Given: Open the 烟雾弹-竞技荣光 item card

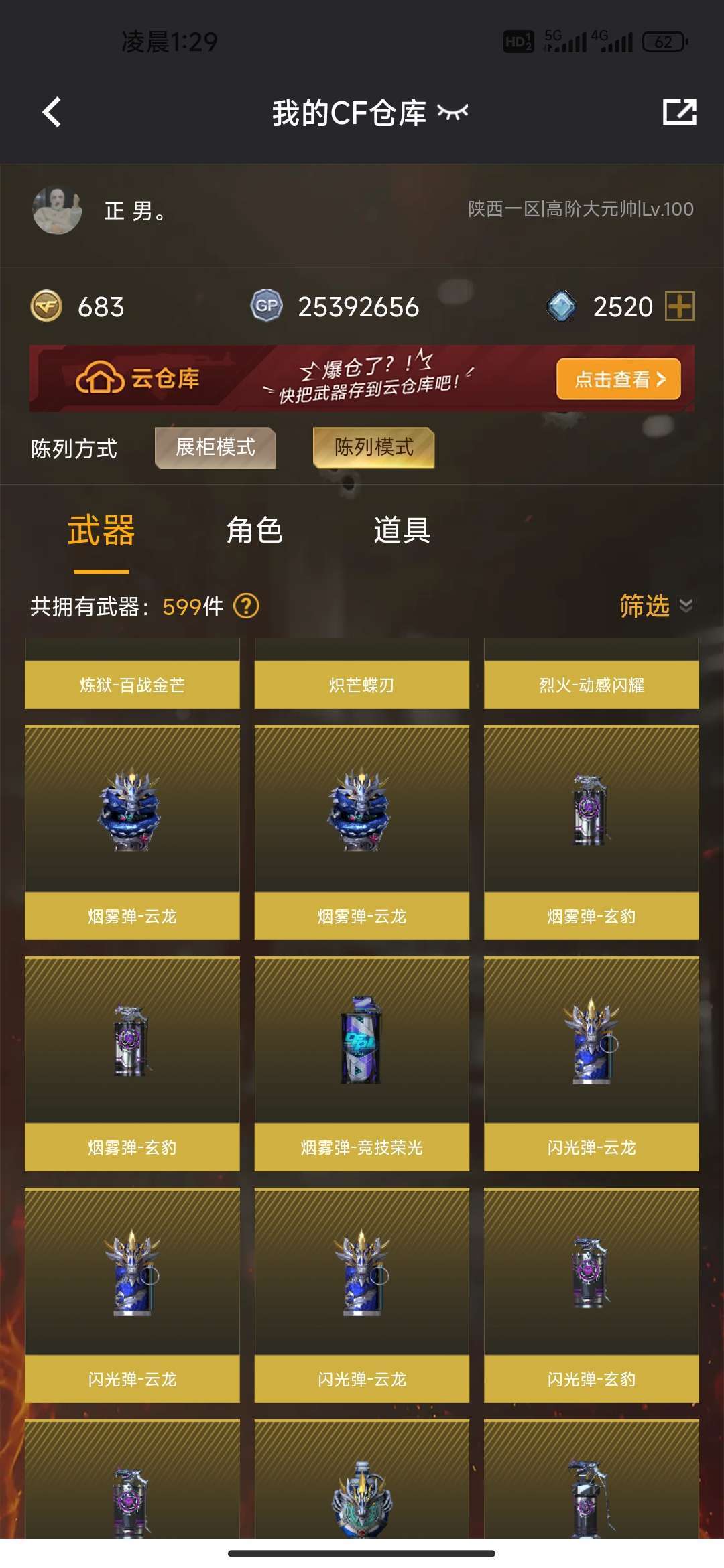Looking at the screenshot, I should pos(362,1064).
